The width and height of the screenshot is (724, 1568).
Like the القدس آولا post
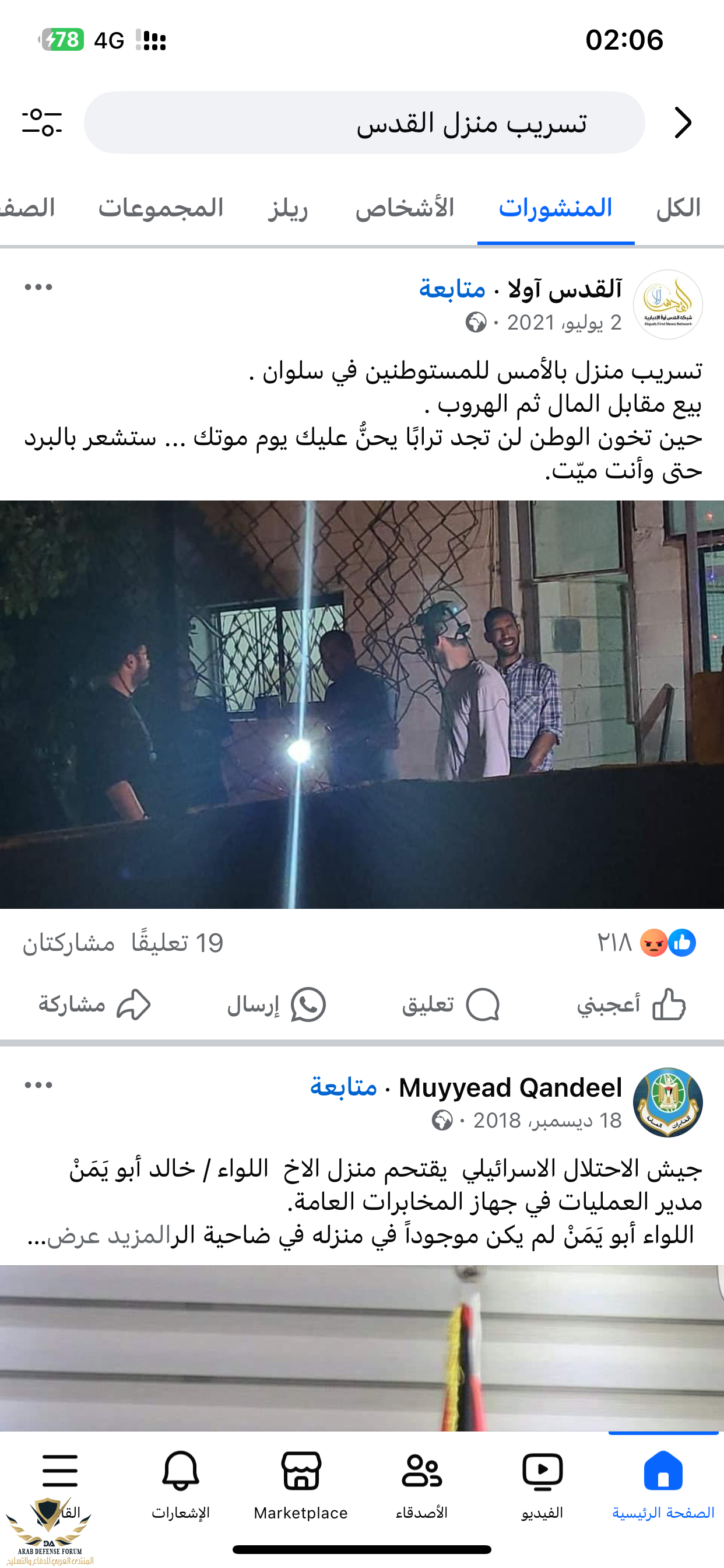pos(631,1004)
